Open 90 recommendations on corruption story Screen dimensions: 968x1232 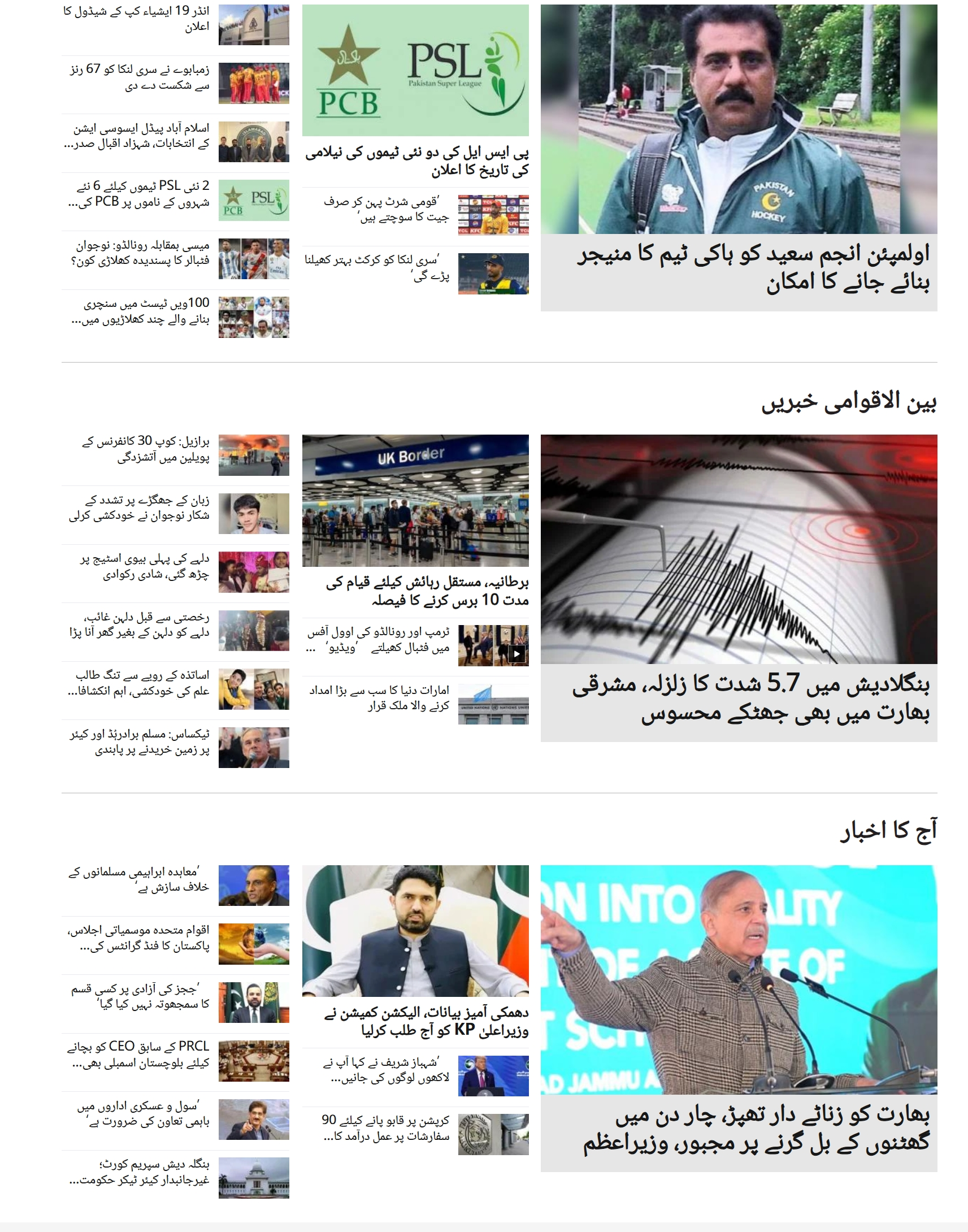point(385,1128)
